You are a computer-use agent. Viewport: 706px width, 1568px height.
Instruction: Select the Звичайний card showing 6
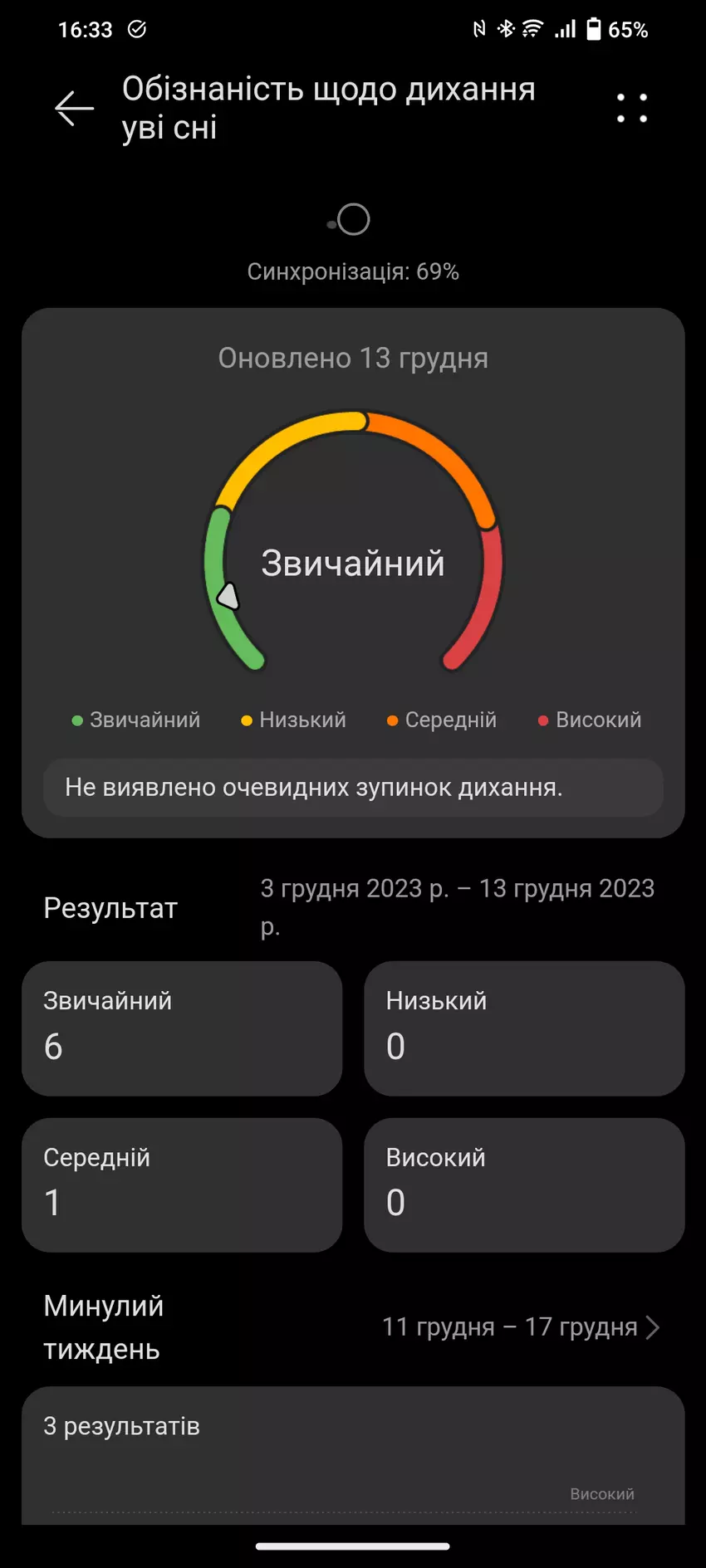(183, 1028)
